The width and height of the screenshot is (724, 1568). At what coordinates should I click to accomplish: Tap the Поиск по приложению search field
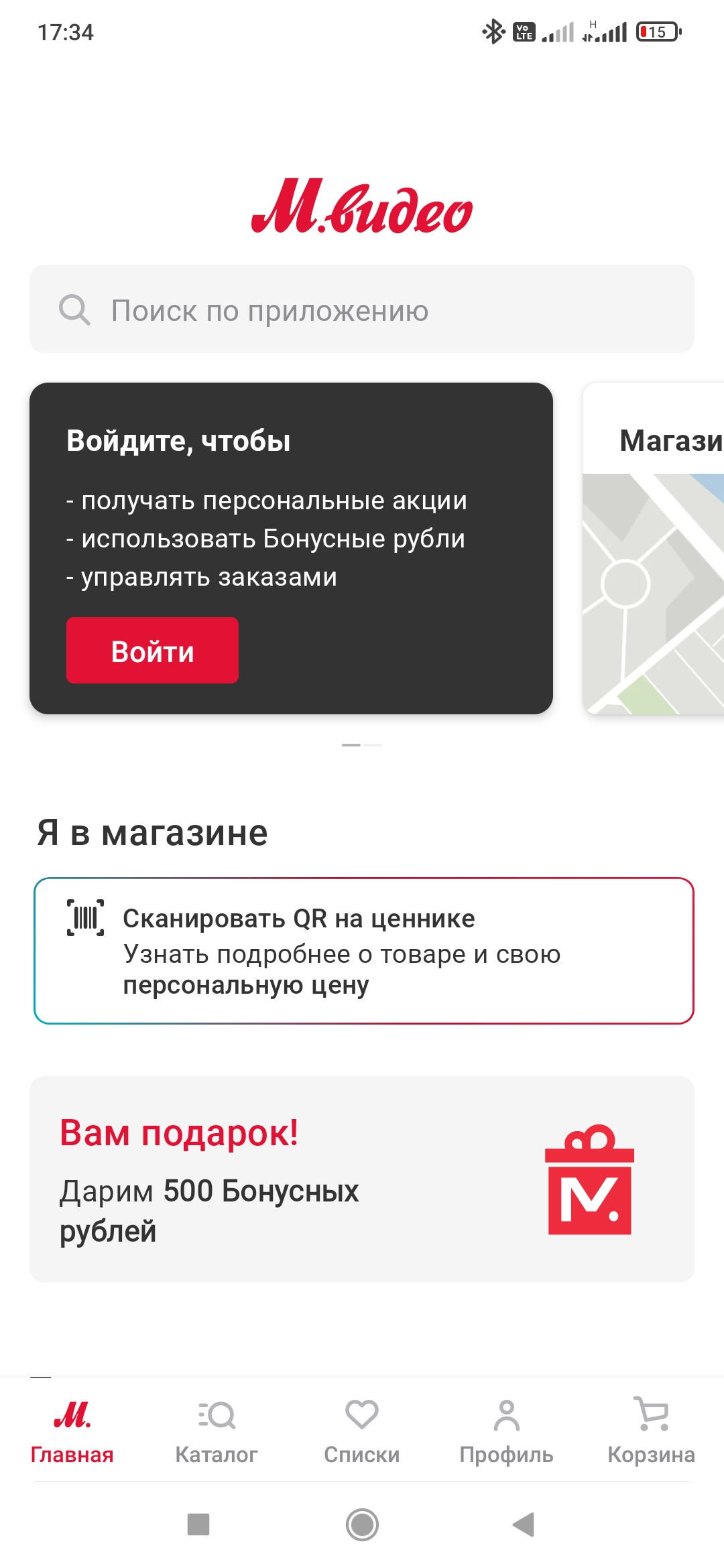pyautogui.click(x=362, y=309)
